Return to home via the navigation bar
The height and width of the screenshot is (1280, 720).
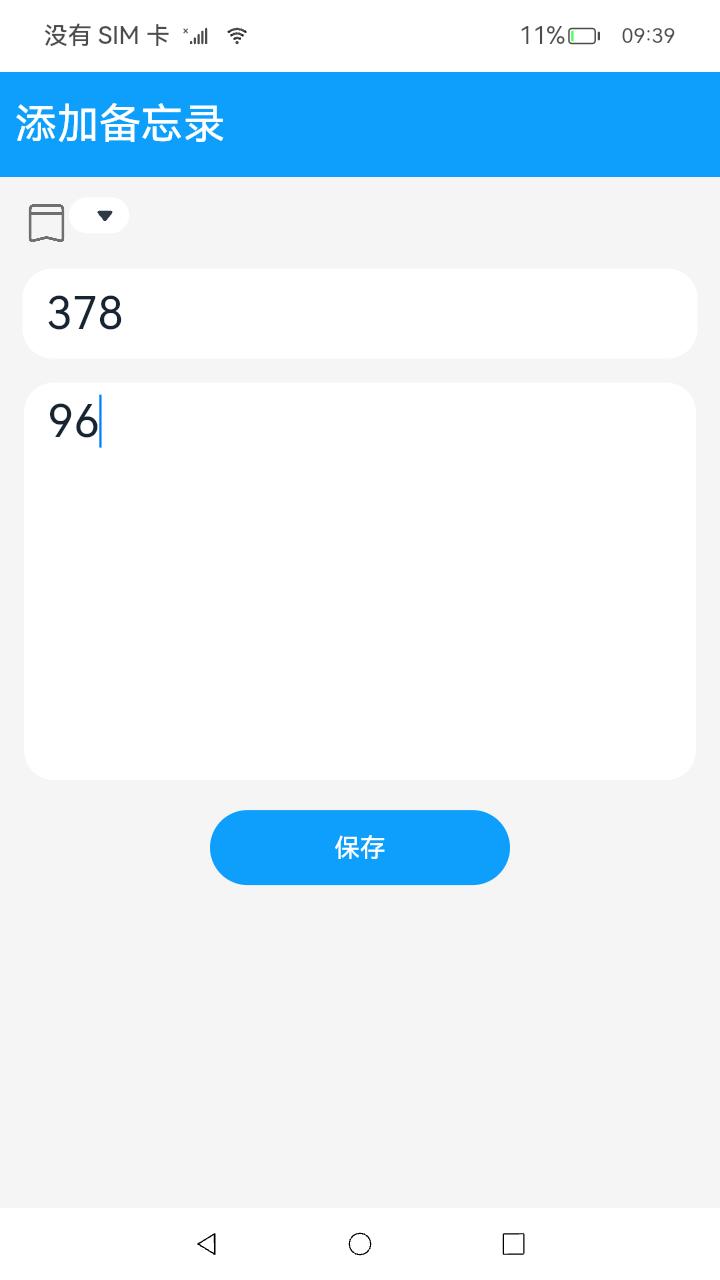(360, 1243)
